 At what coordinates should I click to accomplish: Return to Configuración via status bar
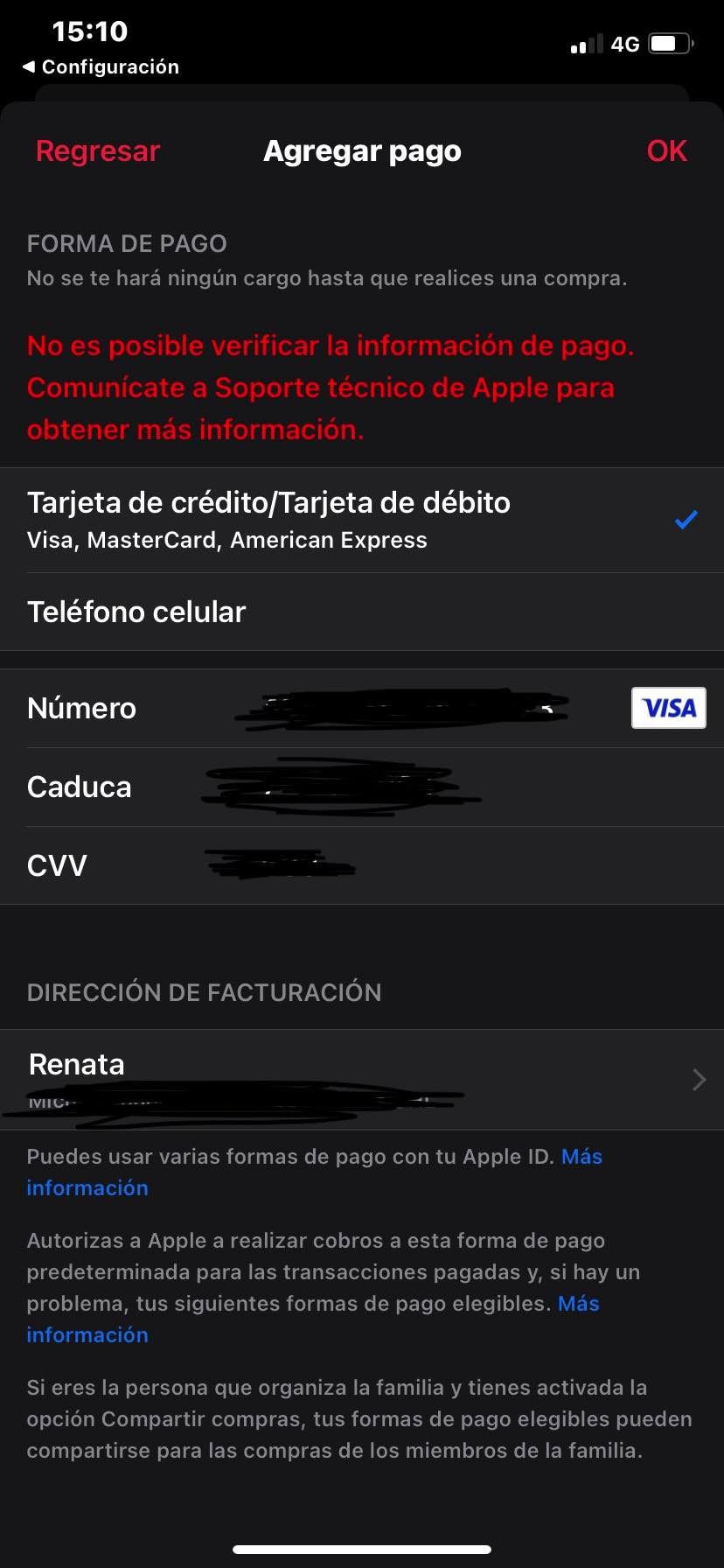coord(101,67)
